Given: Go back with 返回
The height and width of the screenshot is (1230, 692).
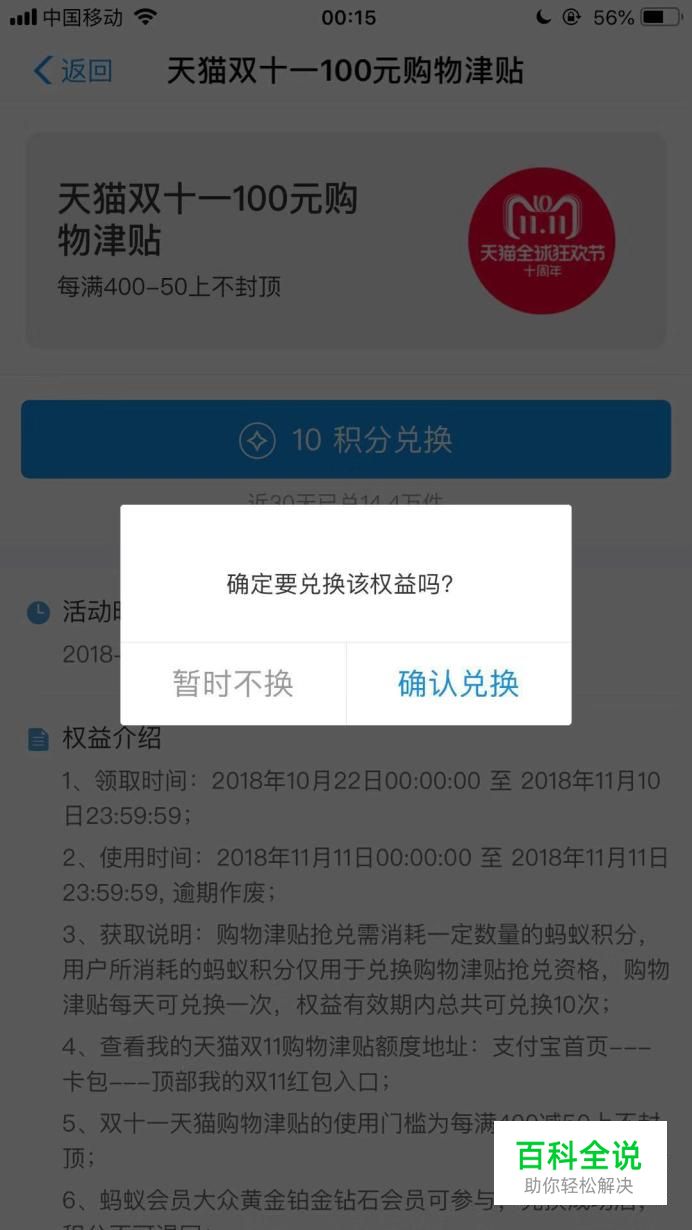Looking at the screenshot, I should coord(72,71).
